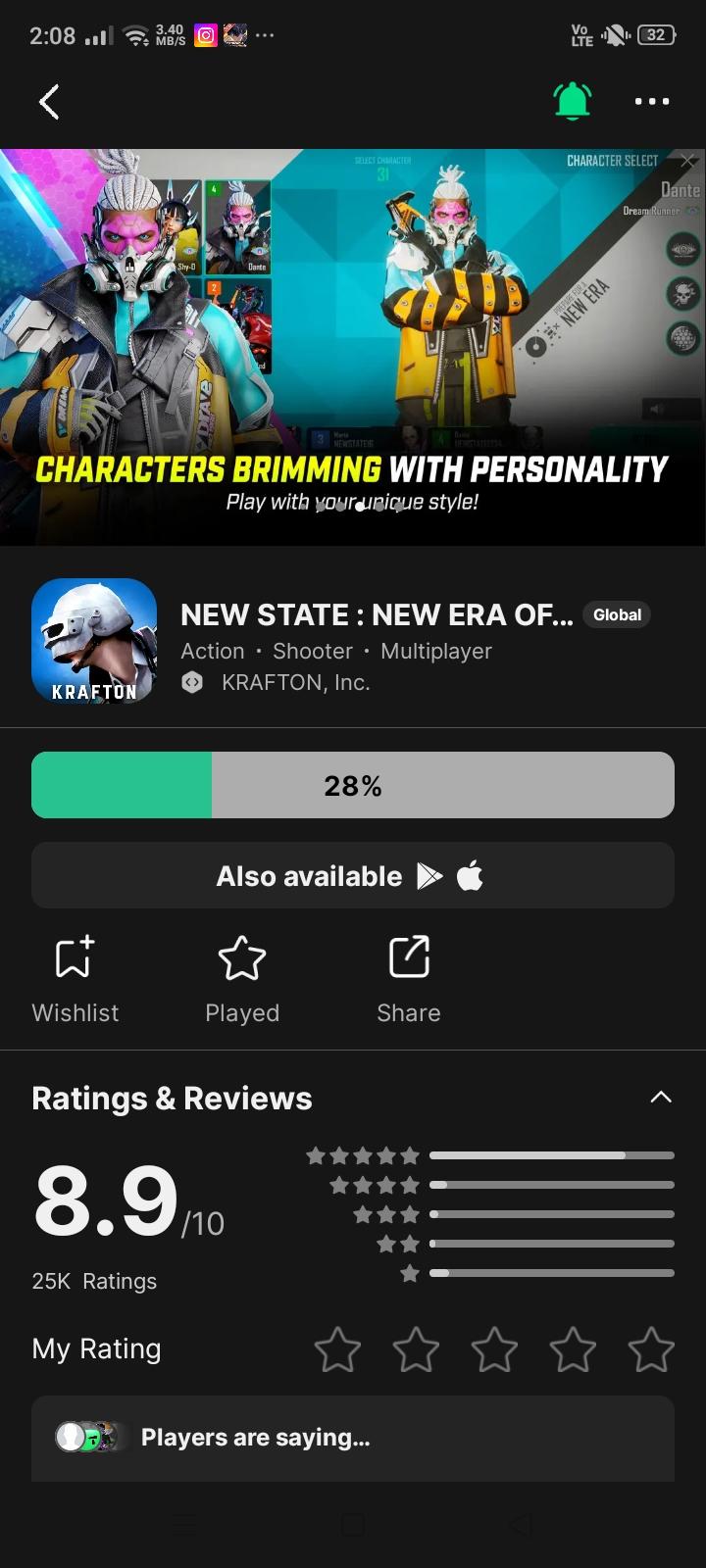Mark the game as Played
Viewport: 706px width, 1568px height.
[242, 978]
